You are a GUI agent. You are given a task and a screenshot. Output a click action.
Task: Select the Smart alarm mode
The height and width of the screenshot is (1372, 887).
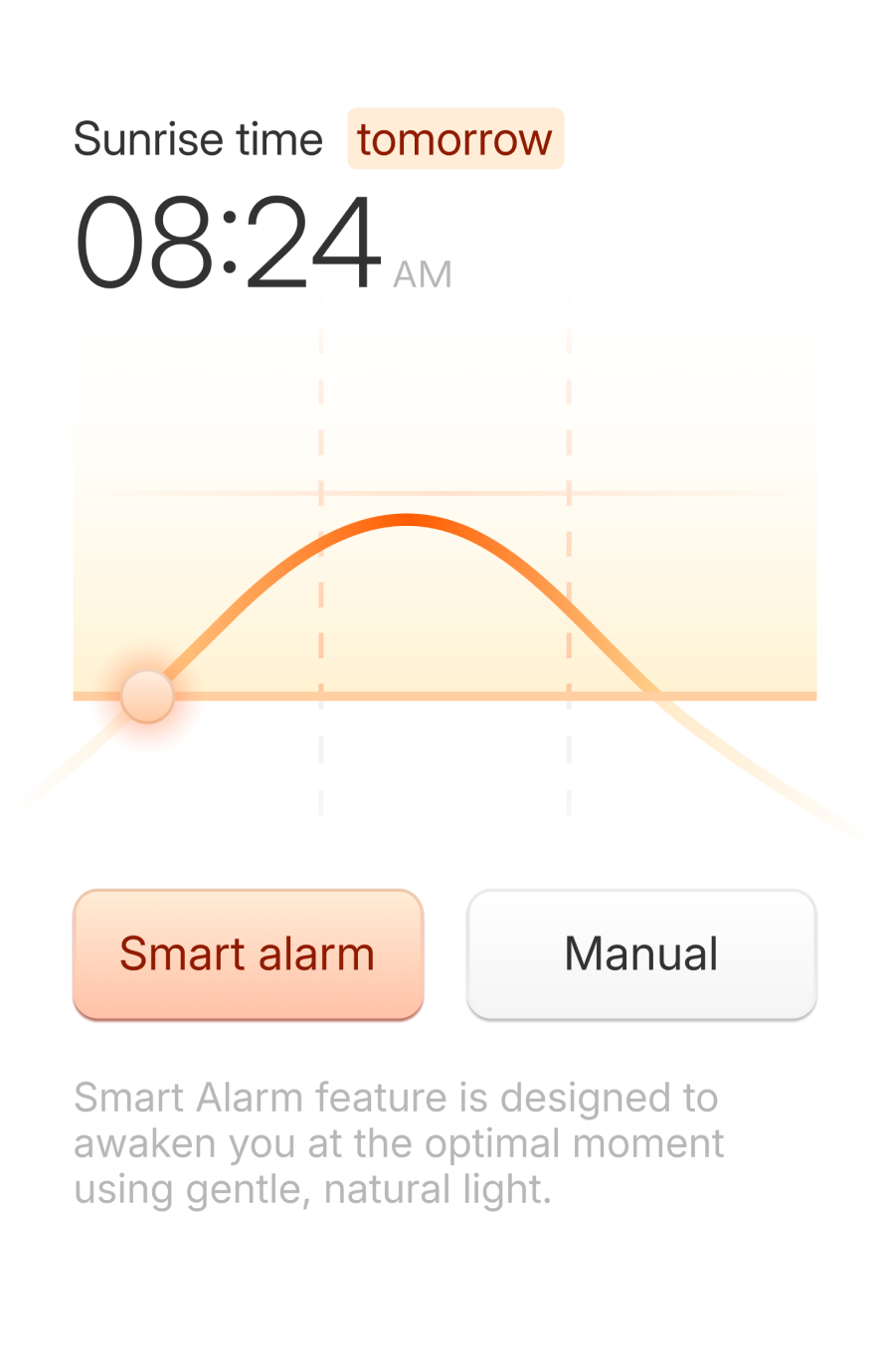pyautogui.click(x=248, y=953)
